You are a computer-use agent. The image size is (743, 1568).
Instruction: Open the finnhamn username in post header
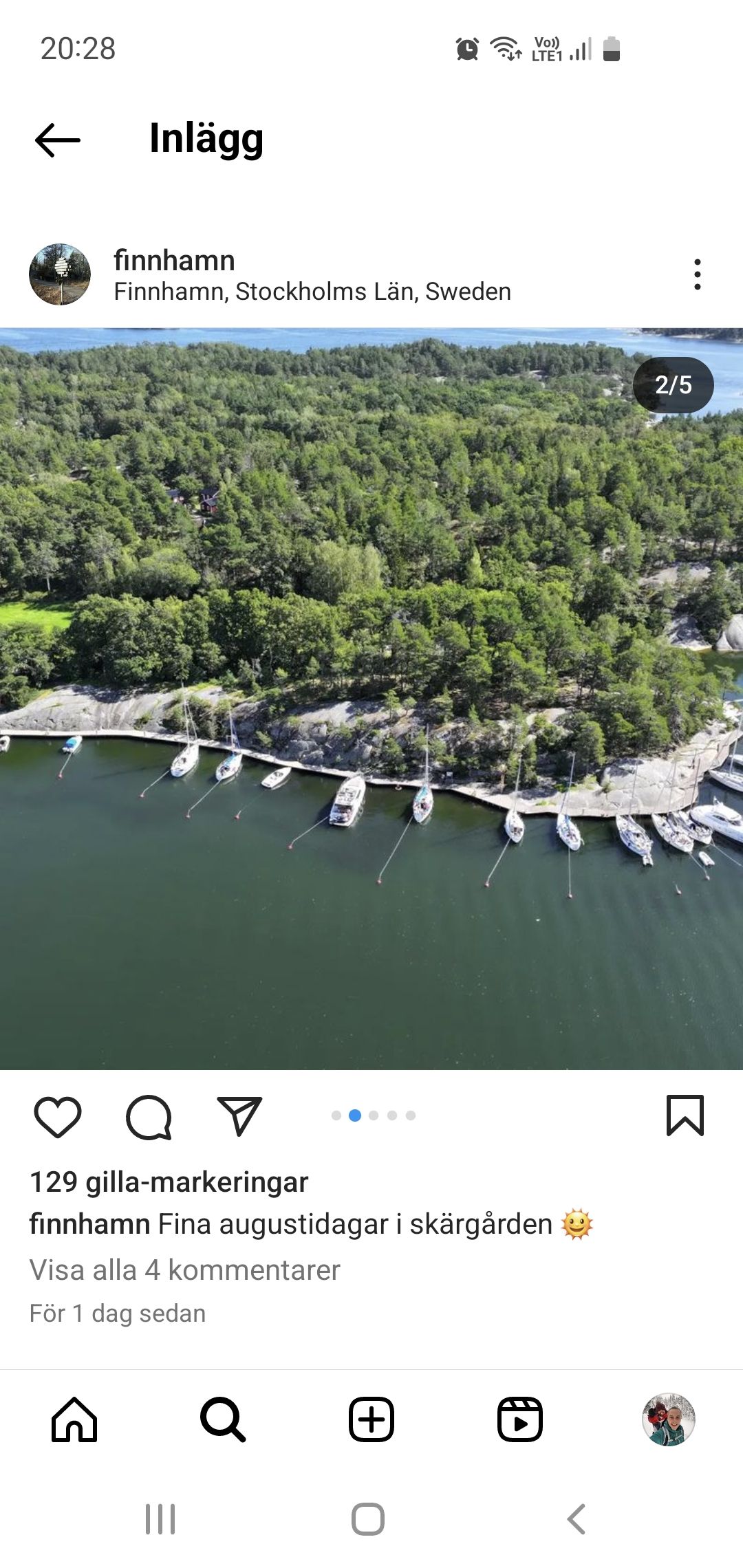174,261
